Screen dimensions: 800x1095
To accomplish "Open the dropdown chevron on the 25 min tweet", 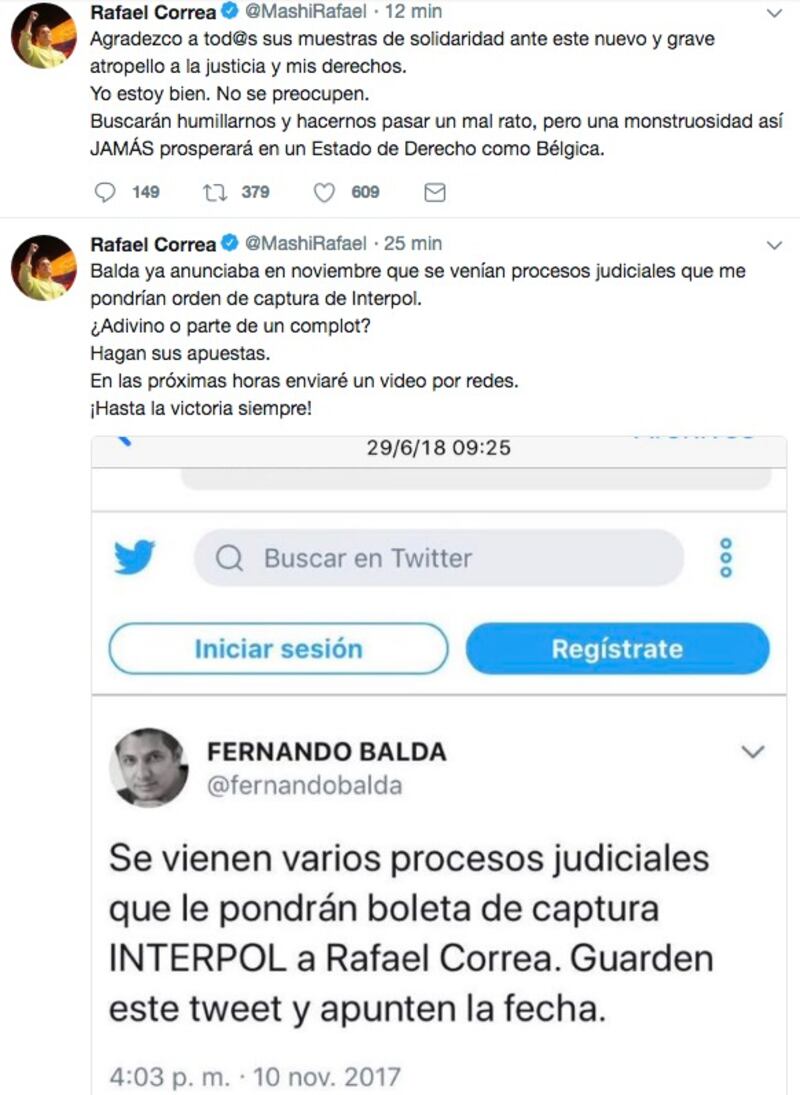I will coord(774,244).
